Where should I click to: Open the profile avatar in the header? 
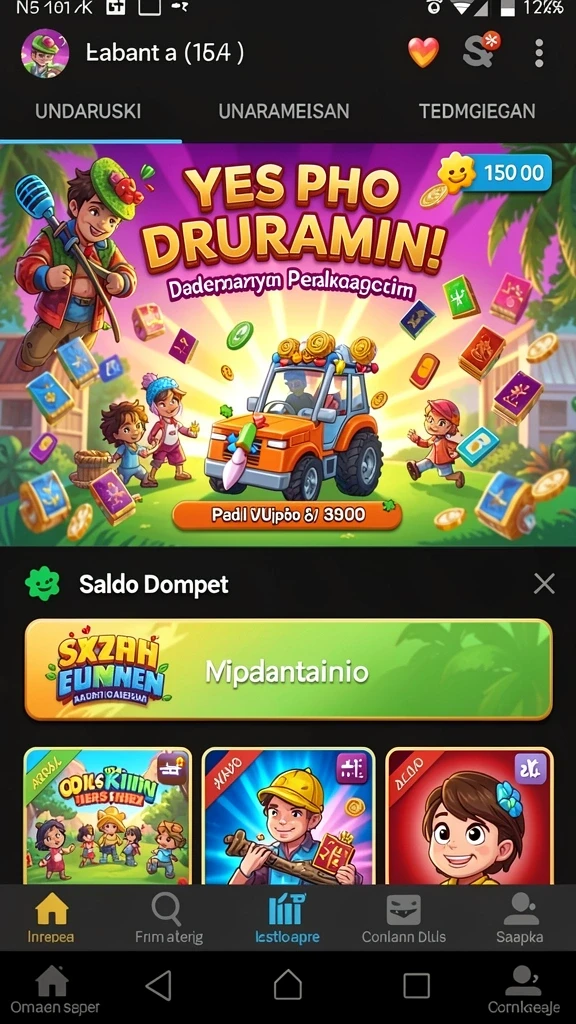(x=46, y=54)
